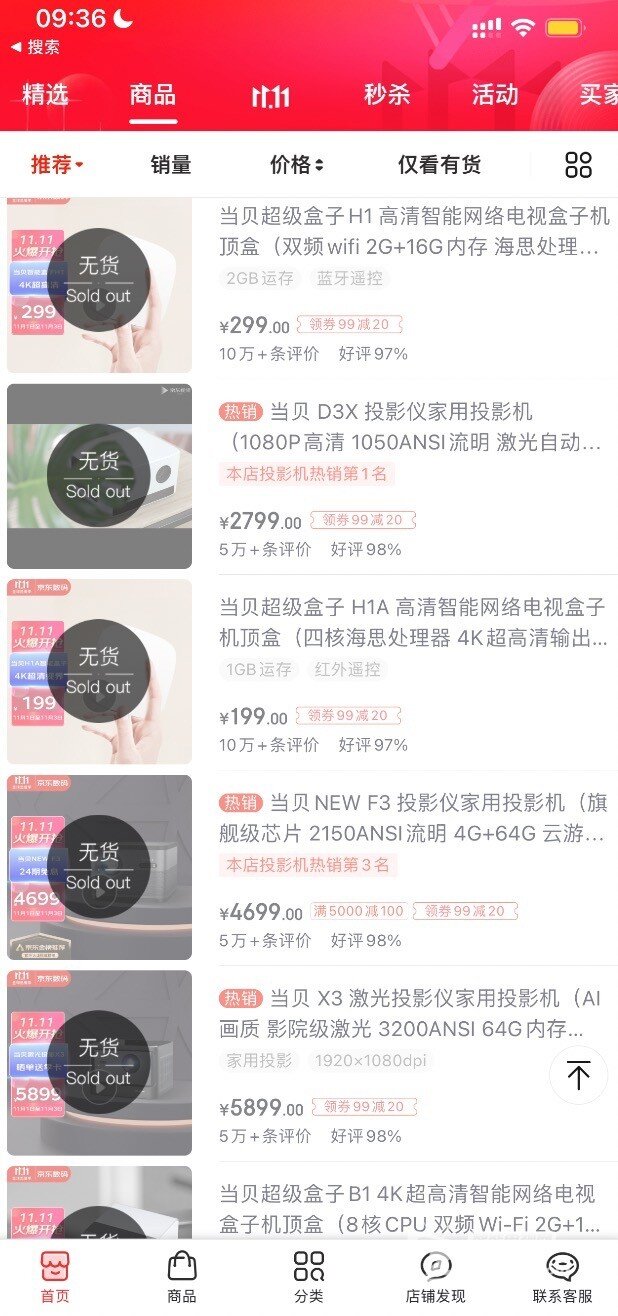Switch to grid layout view

click(579, 165)
